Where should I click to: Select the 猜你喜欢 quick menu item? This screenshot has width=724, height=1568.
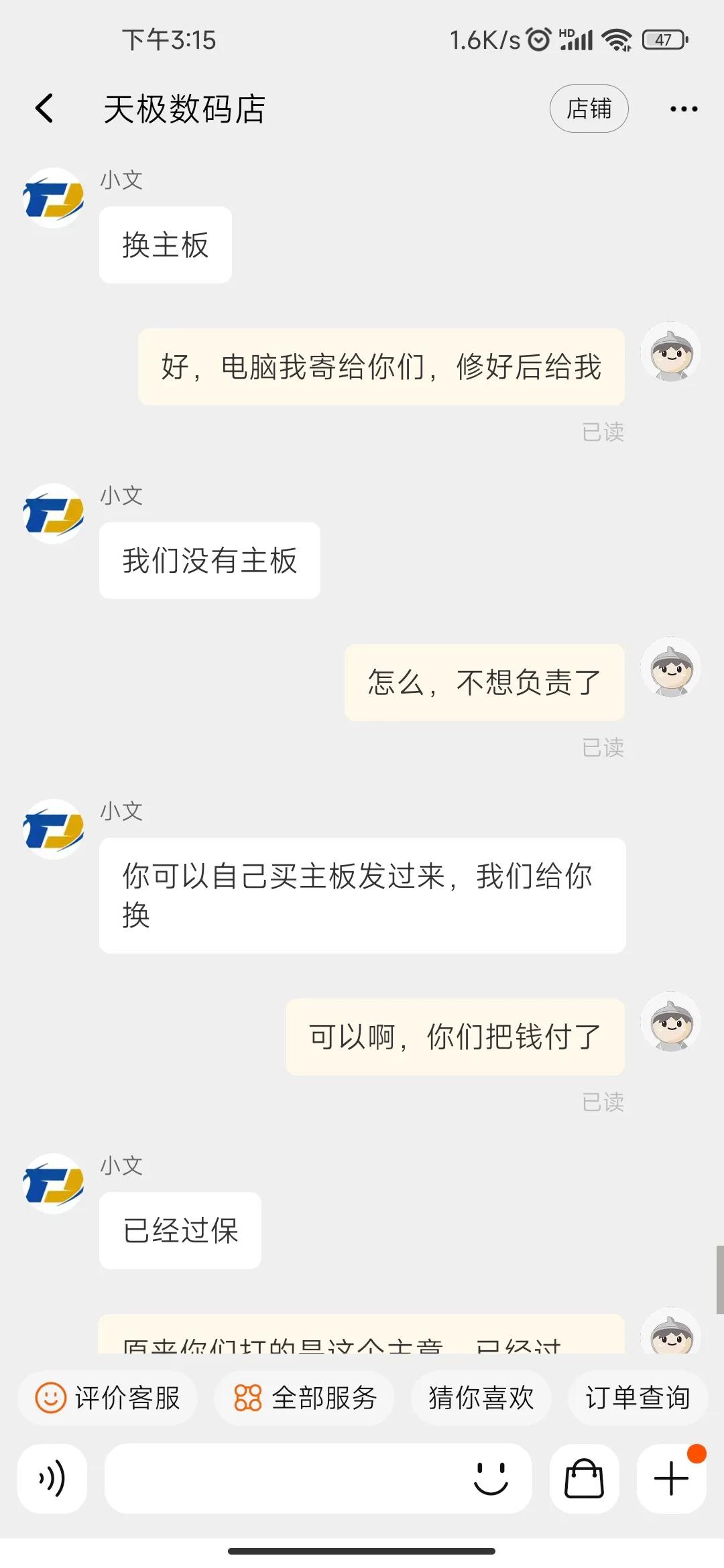coord(481,1398)
